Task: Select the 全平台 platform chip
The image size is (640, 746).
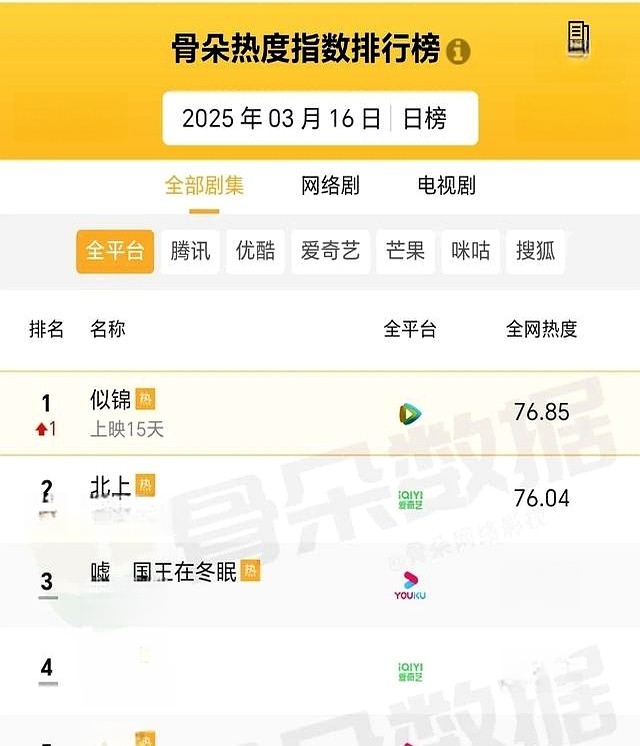Action: [x=115, y=252]
